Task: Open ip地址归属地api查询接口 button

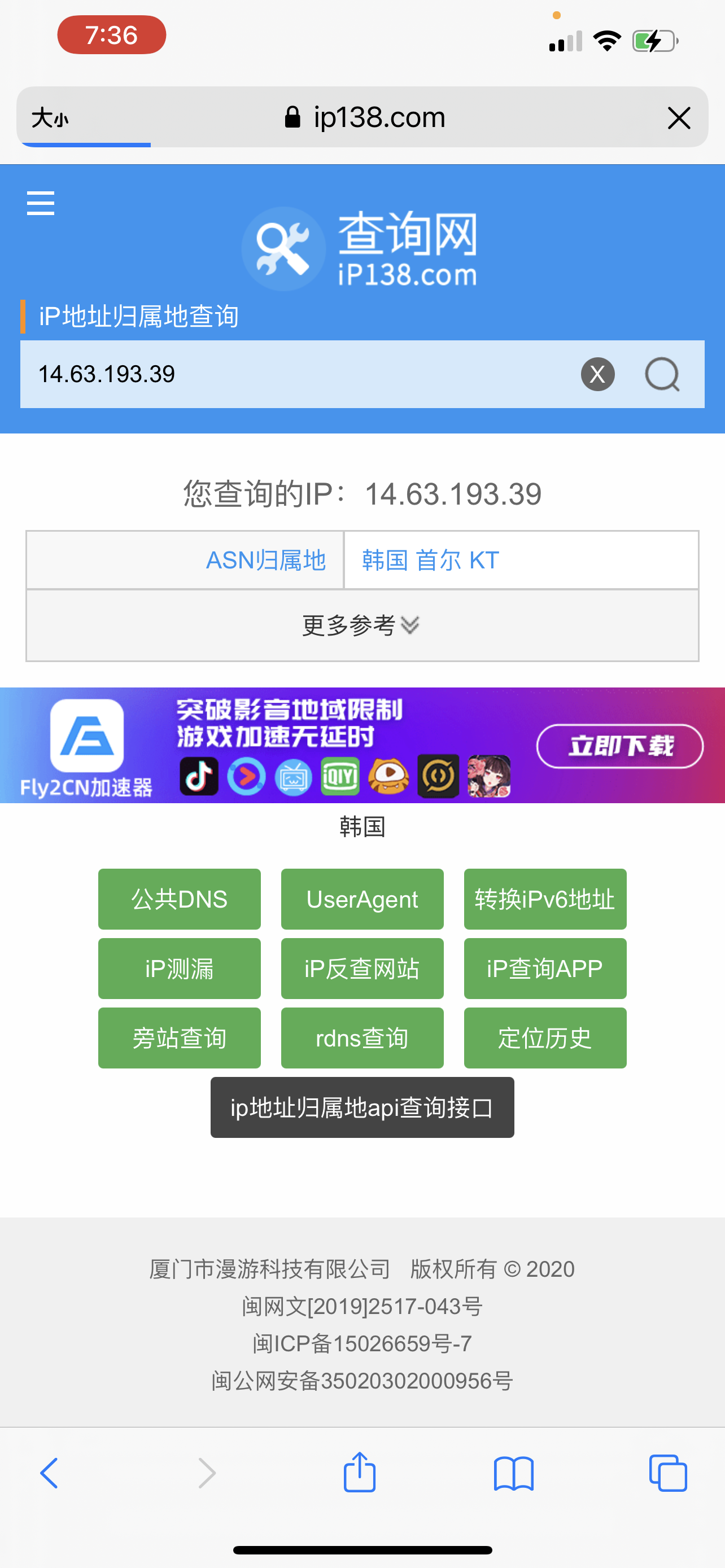Action: click(362, 1107)
